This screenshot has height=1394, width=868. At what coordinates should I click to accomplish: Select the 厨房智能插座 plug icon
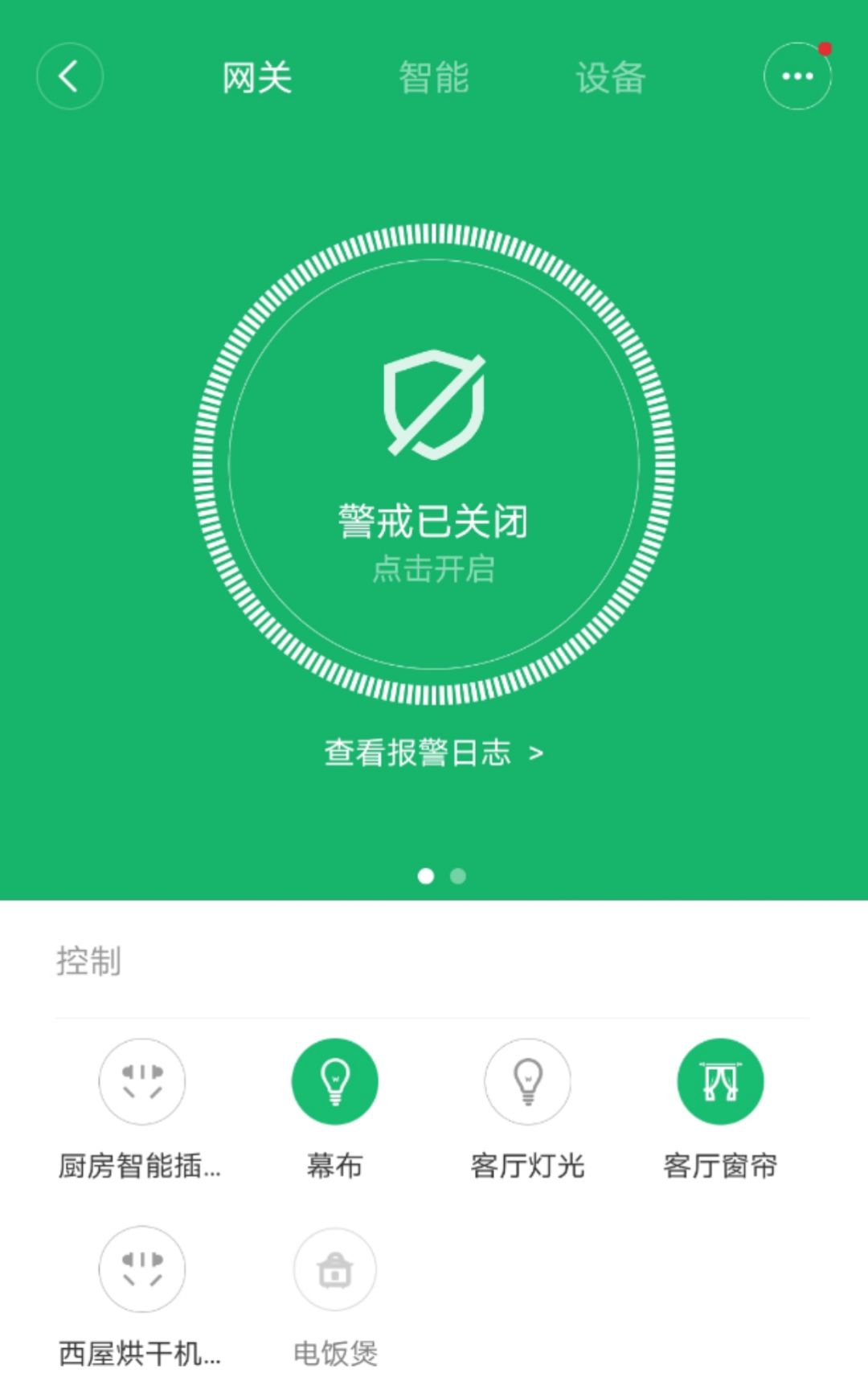(x=141, y=1081)
